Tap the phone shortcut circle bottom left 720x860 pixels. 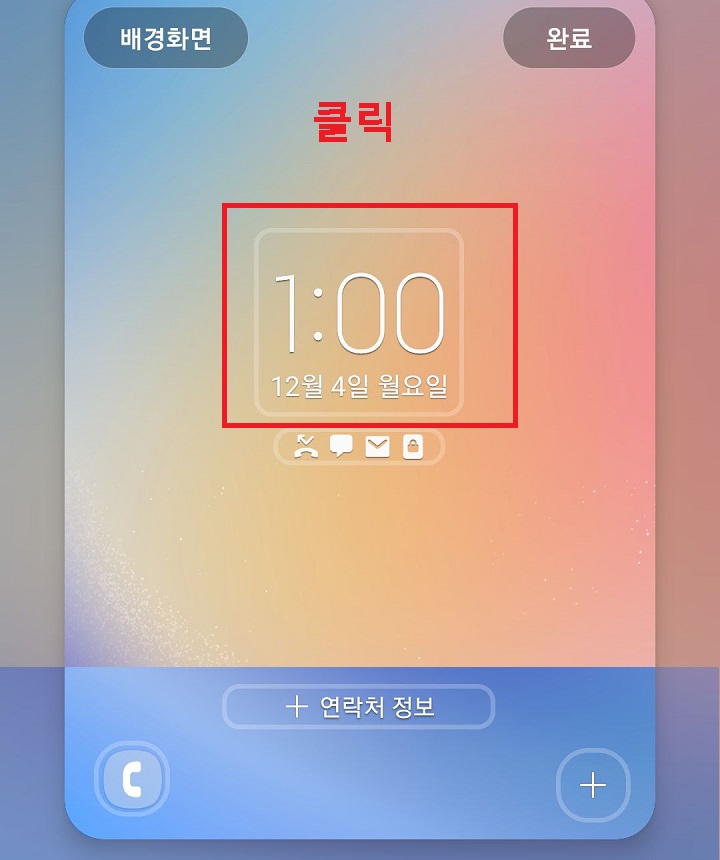(130, 782)
